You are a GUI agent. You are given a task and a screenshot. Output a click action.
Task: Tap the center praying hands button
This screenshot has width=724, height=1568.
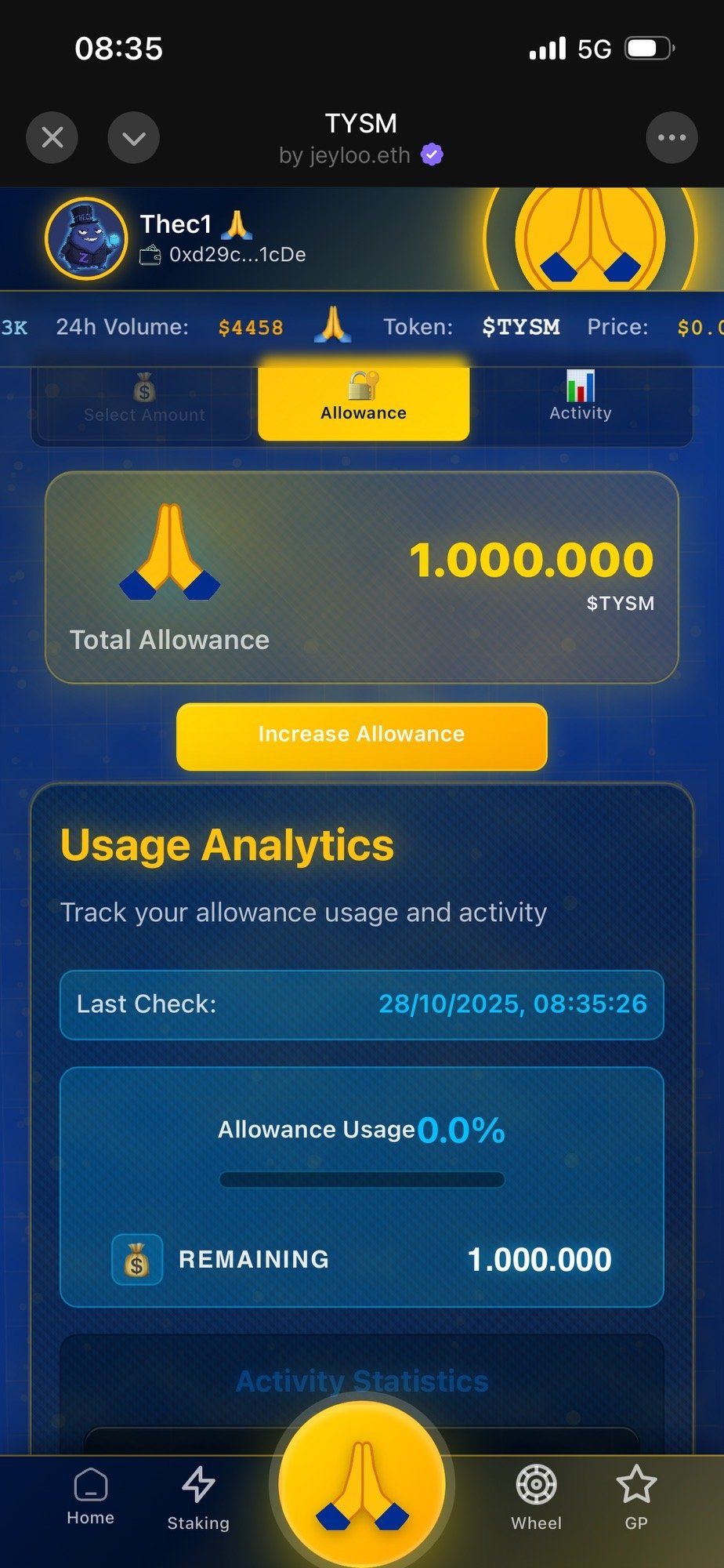[361, 1483]
